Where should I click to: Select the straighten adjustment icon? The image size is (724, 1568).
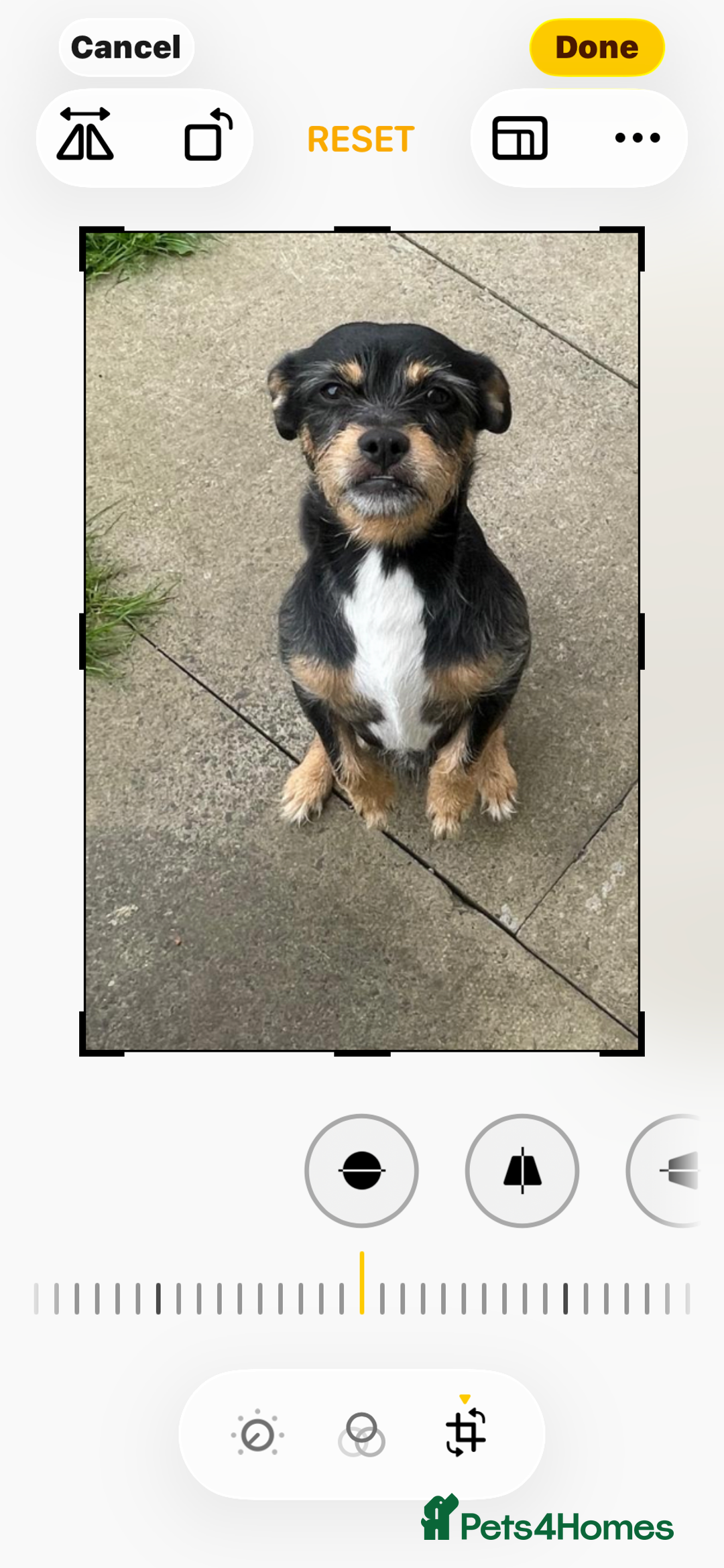pyautogui.click(x=361, y=1170)
